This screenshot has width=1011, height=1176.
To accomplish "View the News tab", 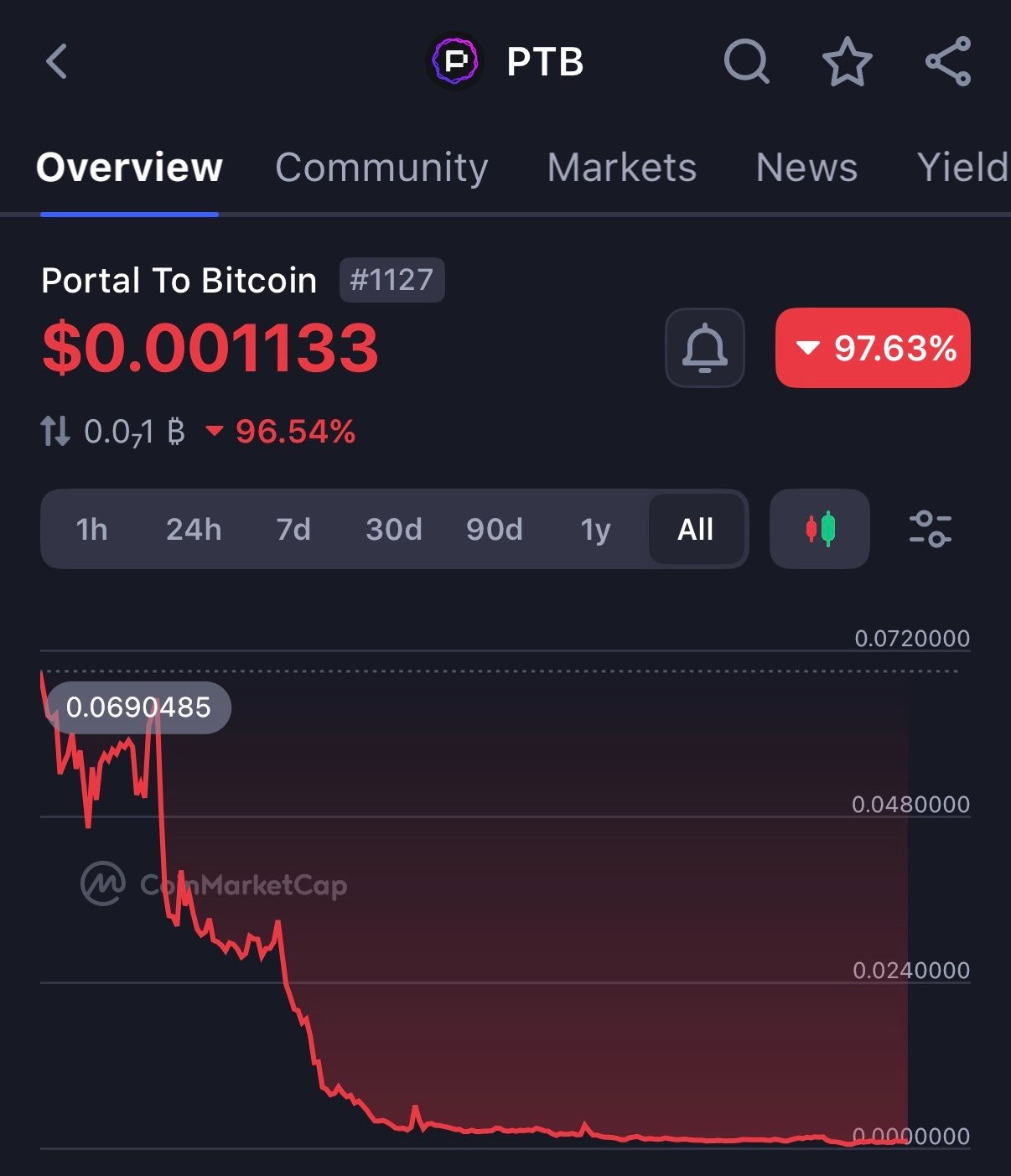I will [x=806, y=168].
